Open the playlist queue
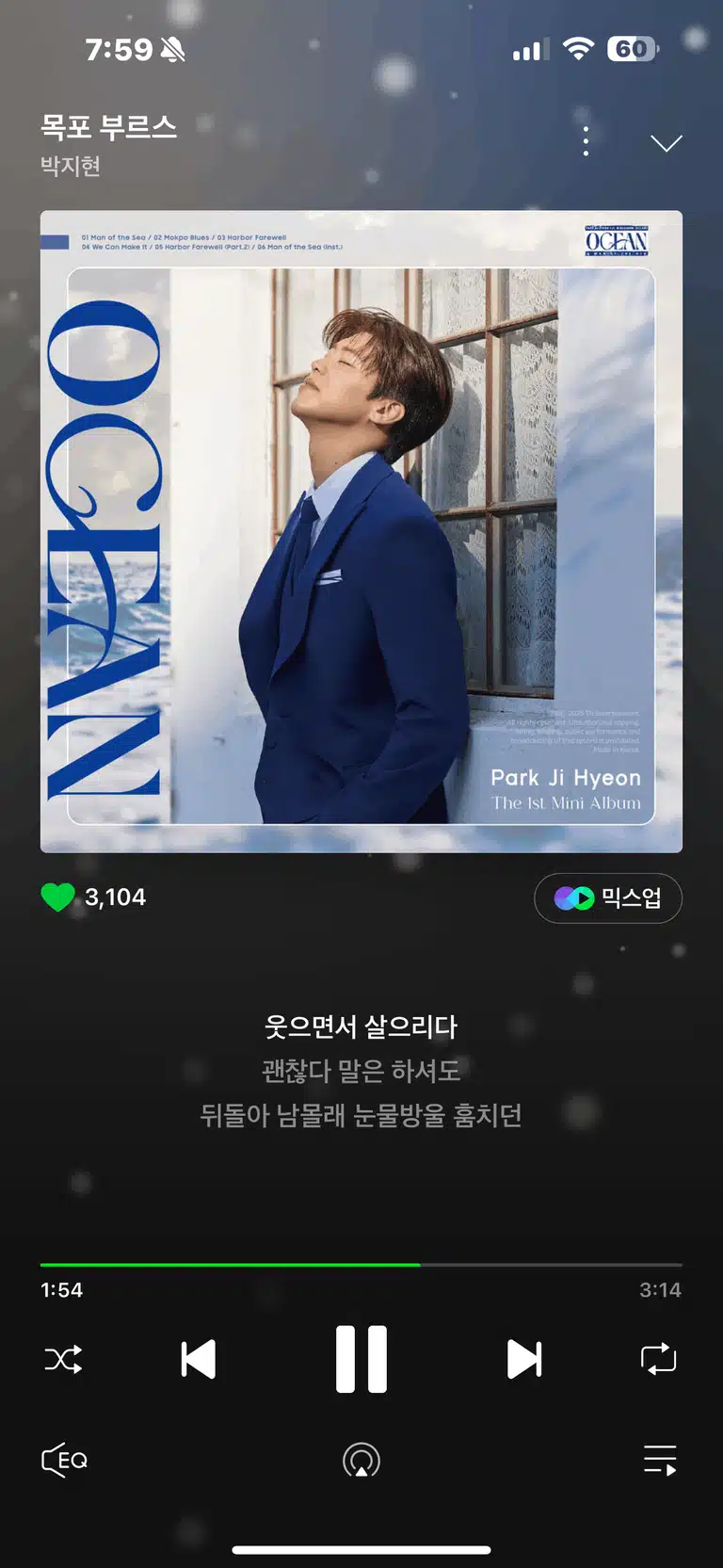The image size is (723, 1568). (x=660, y=1460)
